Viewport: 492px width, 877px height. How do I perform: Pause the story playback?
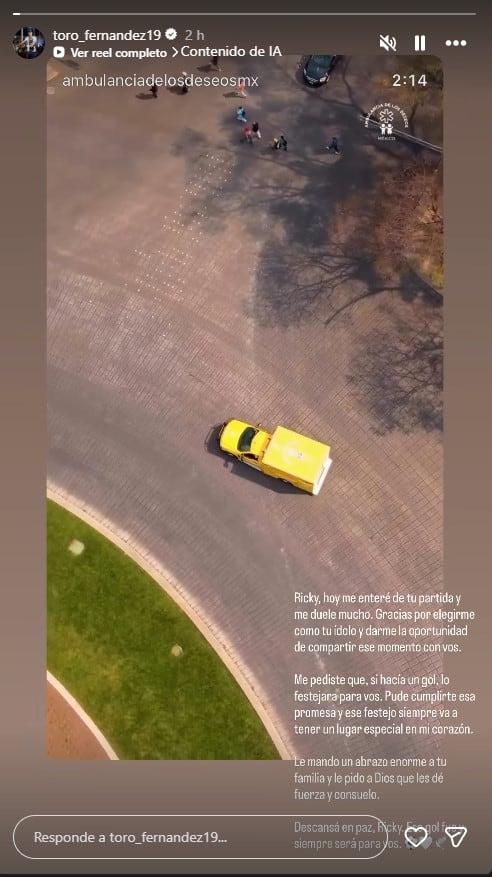420,43
